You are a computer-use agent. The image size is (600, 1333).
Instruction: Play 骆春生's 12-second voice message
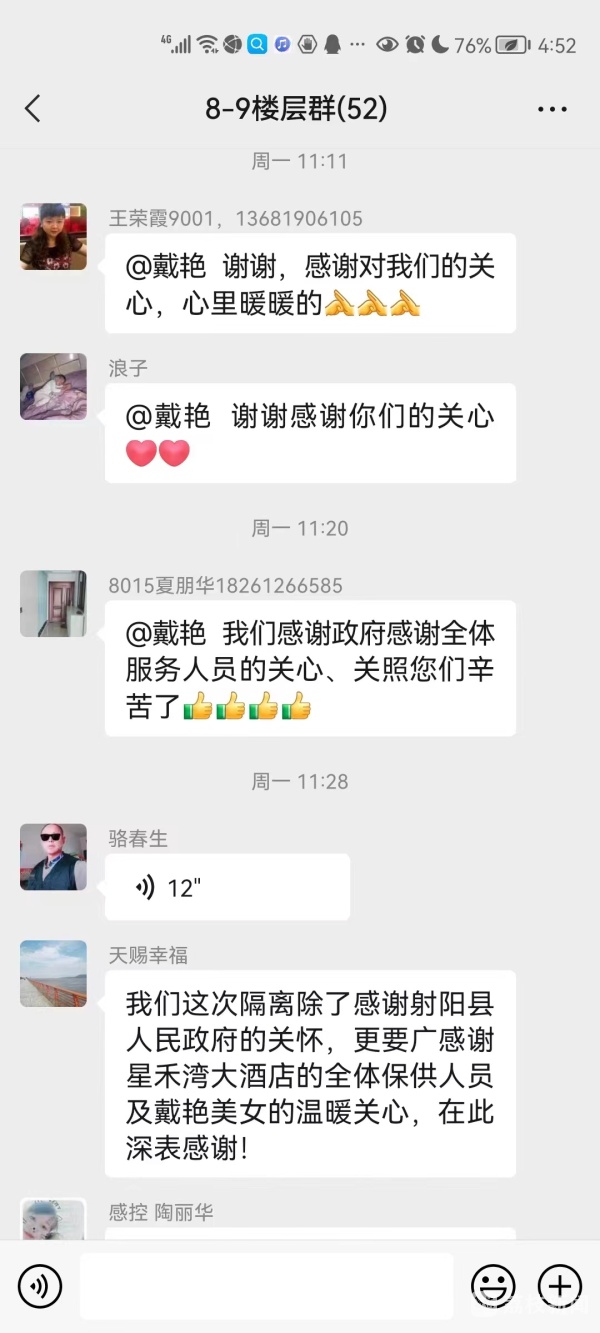coord(227,887)
